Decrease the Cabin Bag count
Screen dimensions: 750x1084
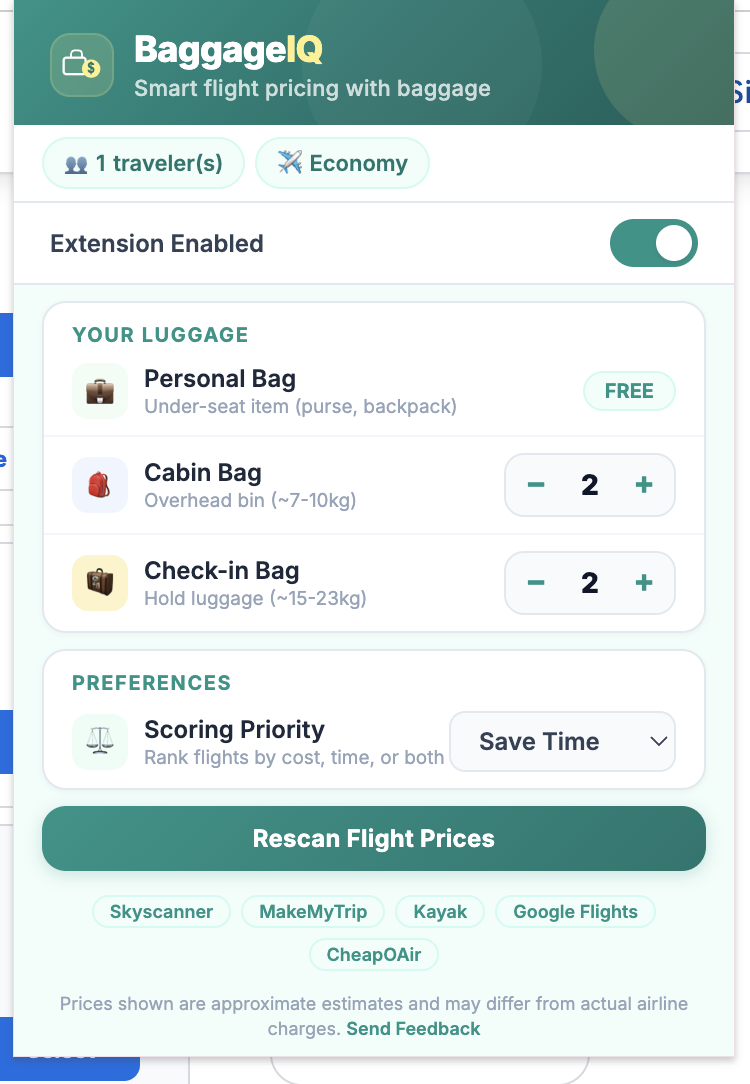(536, 485)
